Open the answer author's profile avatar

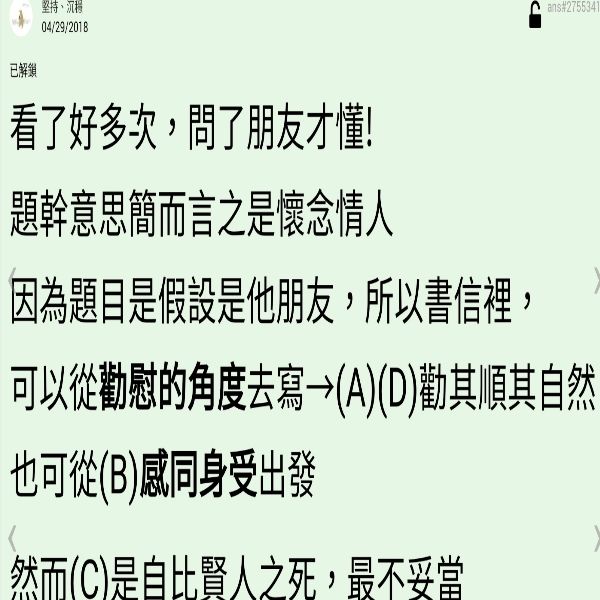(x=20, y=17)
